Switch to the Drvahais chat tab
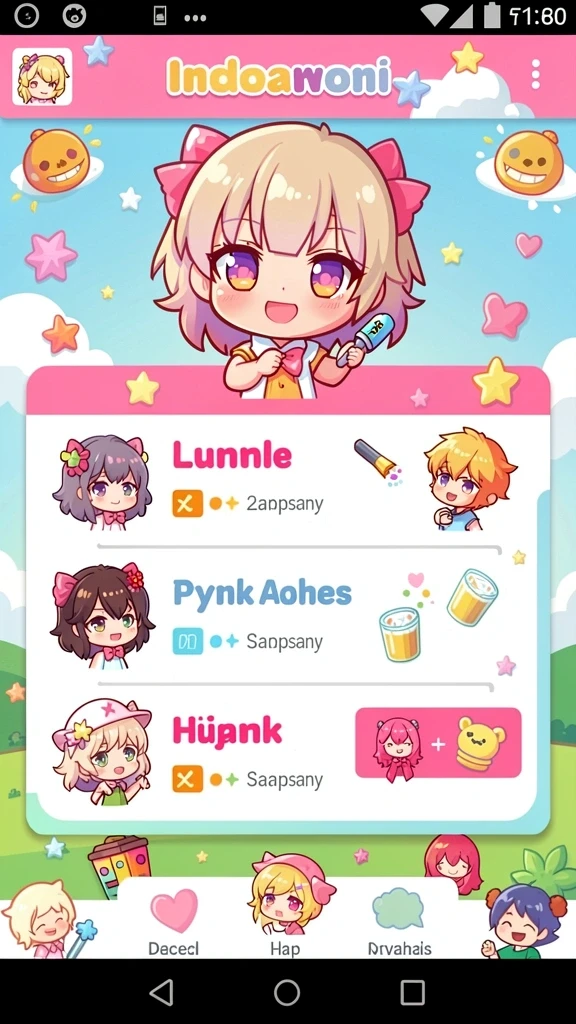This screenshot has height=1024, width=576. tap(399, 923)
